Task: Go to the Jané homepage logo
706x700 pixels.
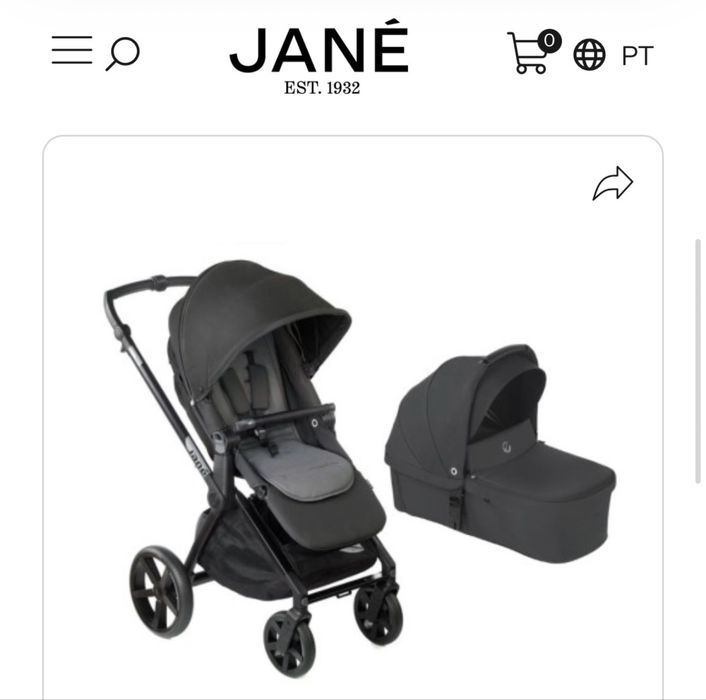Action: 319,57
